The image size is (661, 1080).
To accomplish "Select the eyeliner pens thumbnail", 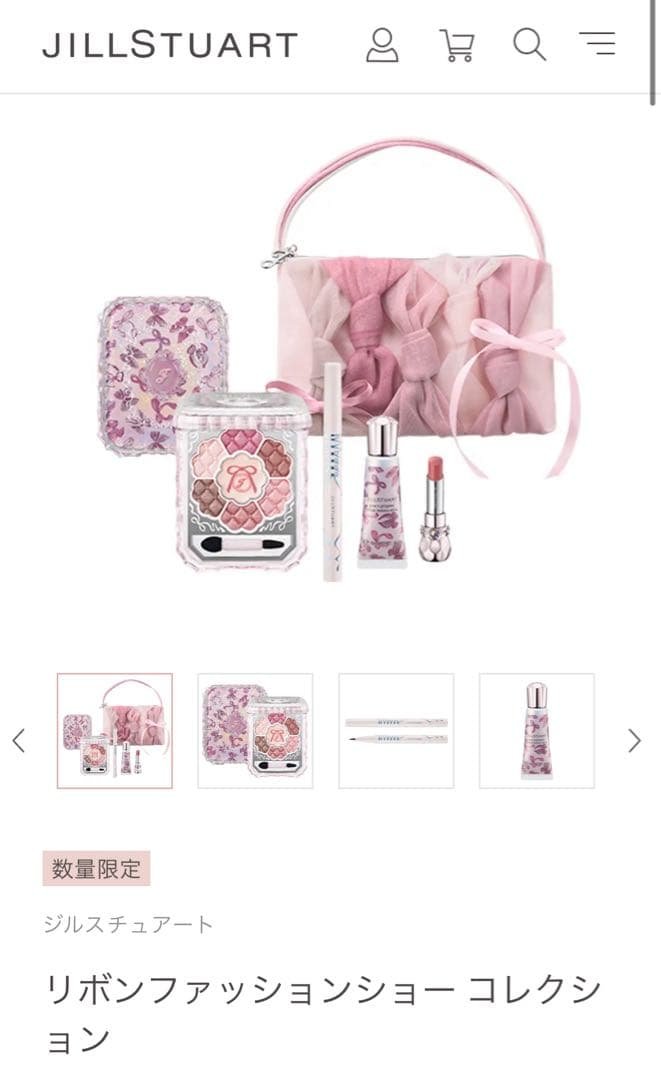I will click(x=396, y=731).
